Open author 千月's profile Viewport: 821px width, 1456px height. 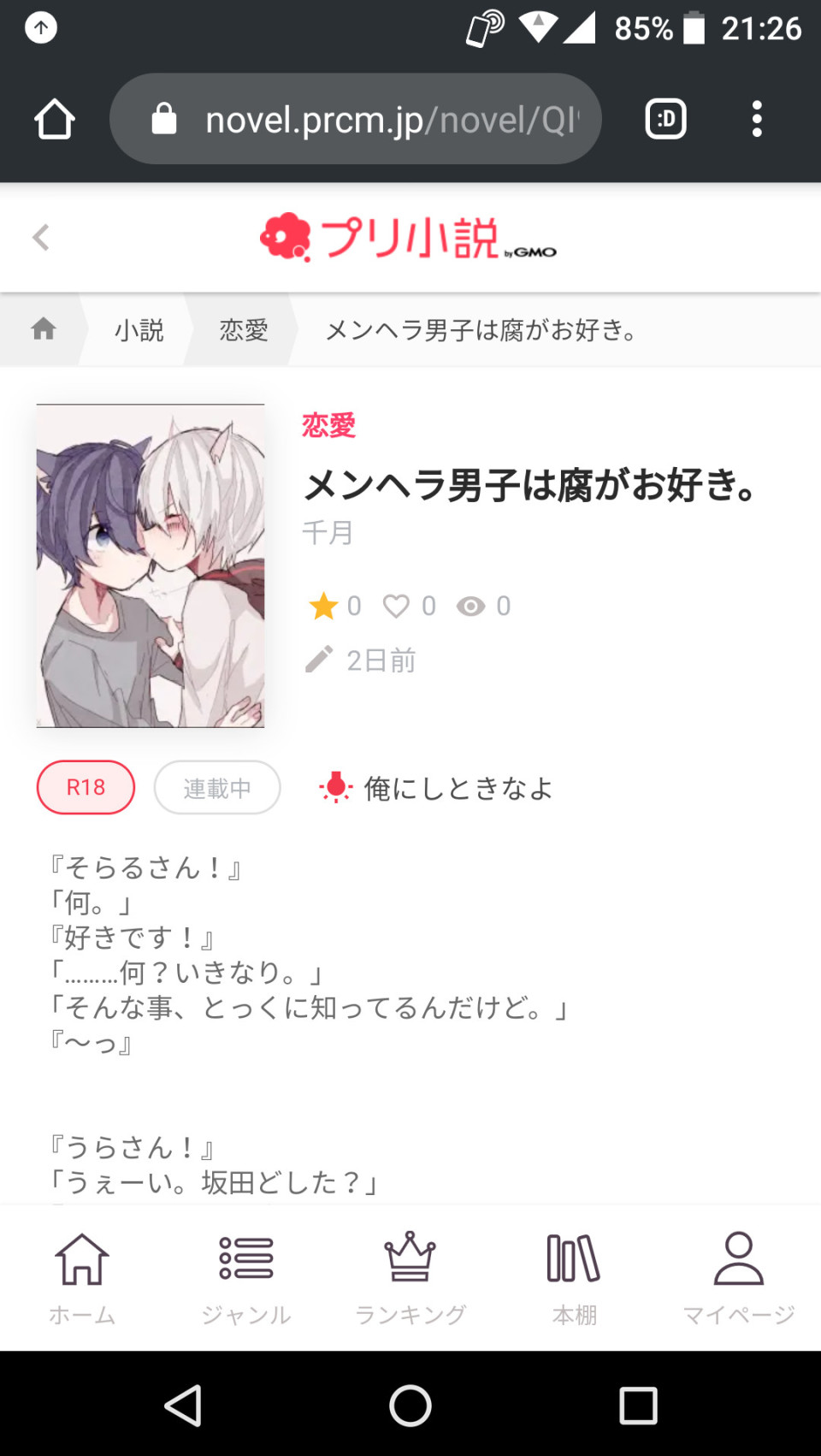click(328, 533)
